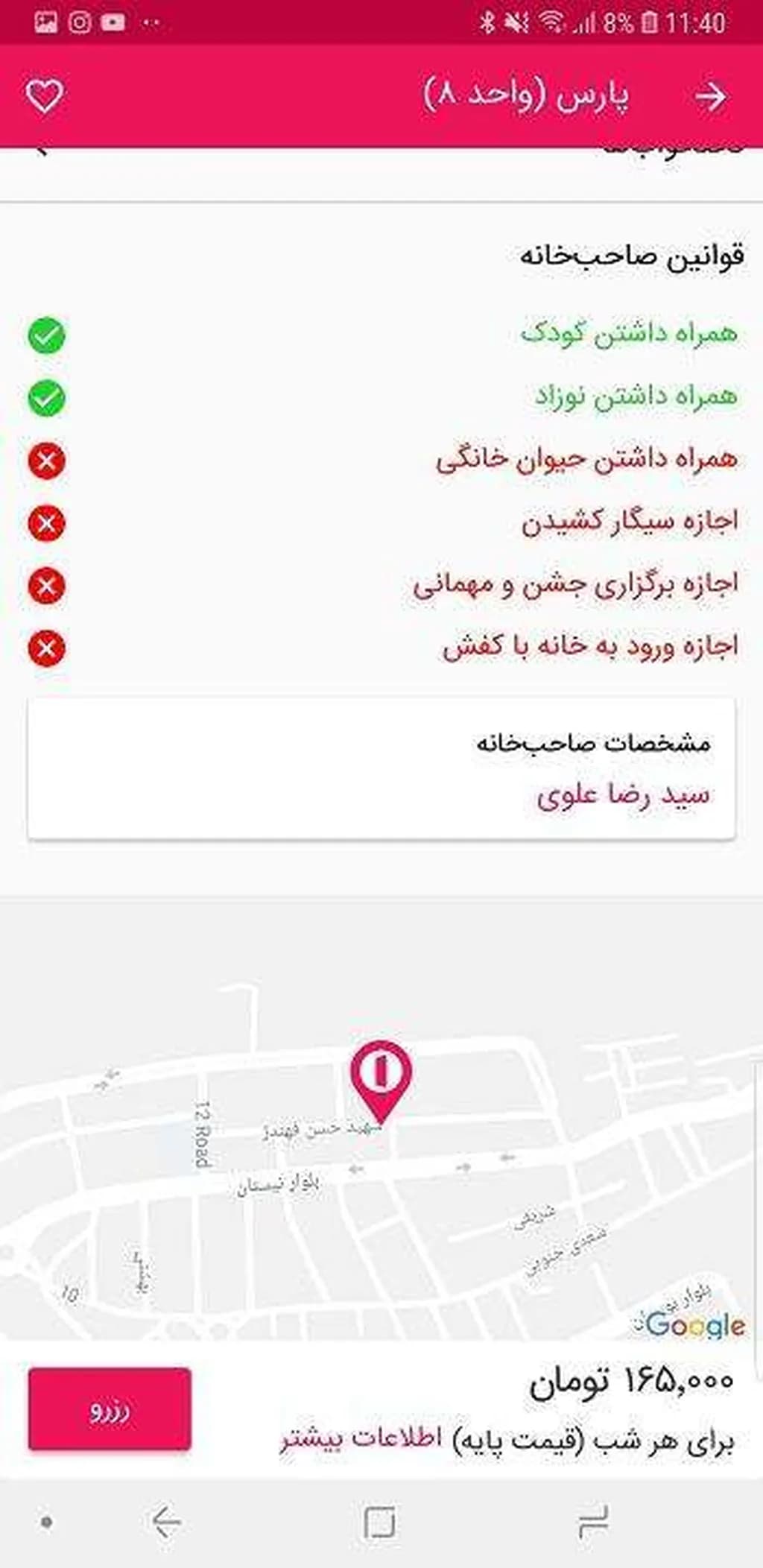763x1568 pixels.
Task: Add this listing to favorites with the heart
Action: click(x=45, y=95)
